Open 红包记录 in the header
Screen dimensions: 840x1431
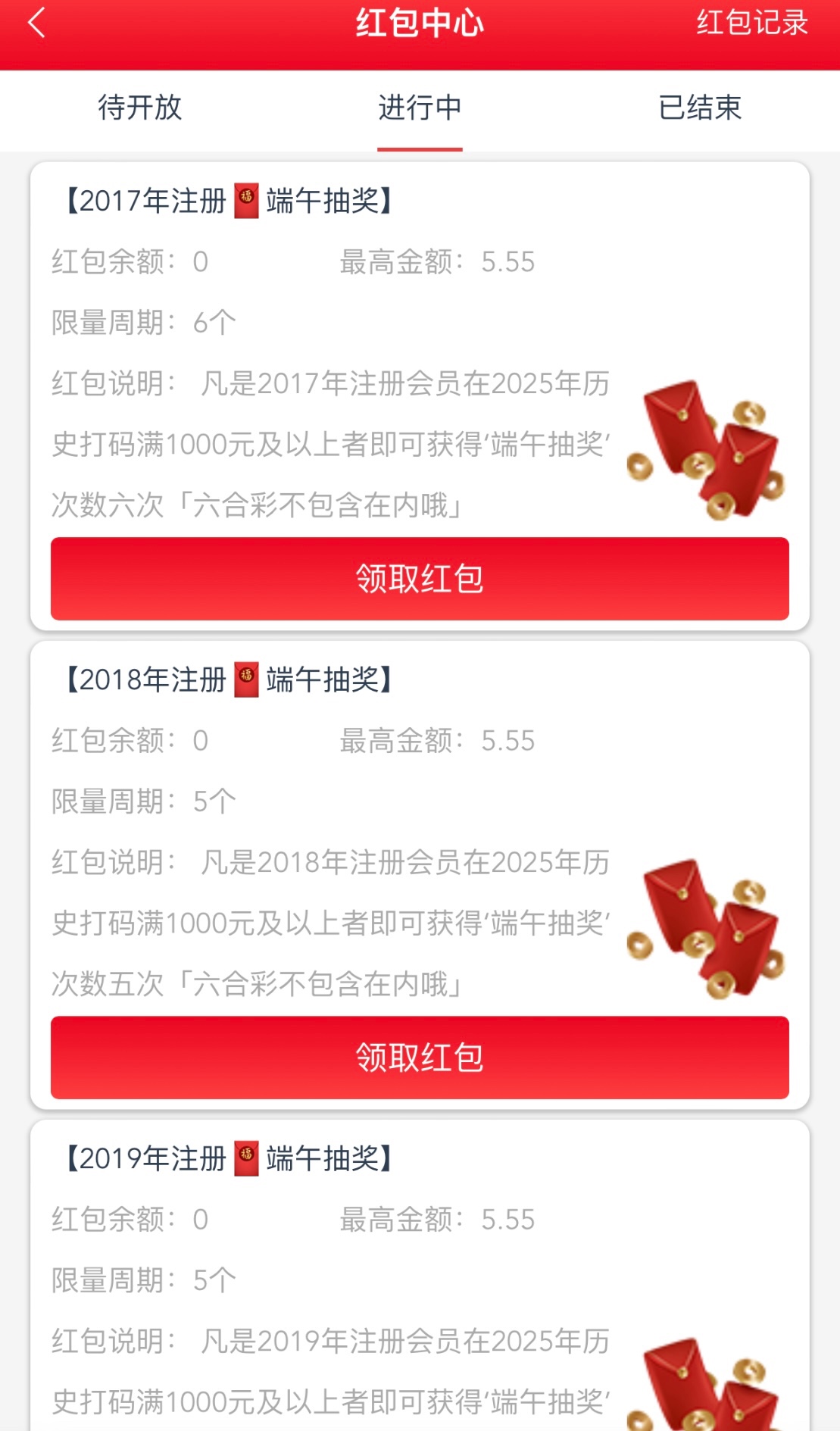pos(751,23)
